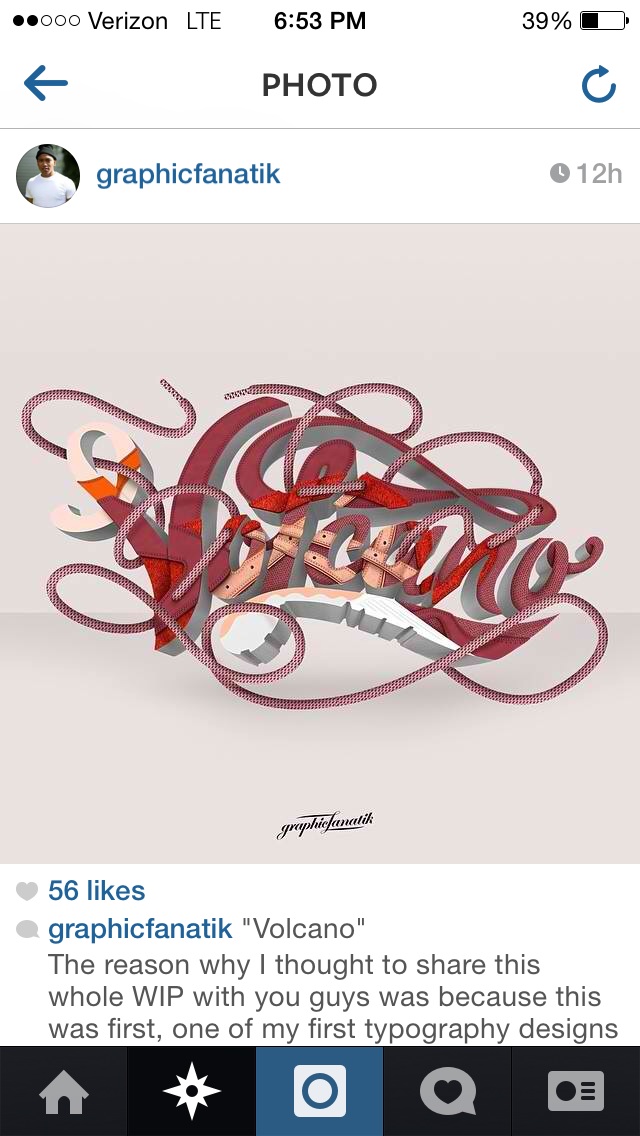The height and width of the screenshot is (1136, 640).
Task: Open the activity heart tab
Action: pyautogui.click(x=447, y=1092)
